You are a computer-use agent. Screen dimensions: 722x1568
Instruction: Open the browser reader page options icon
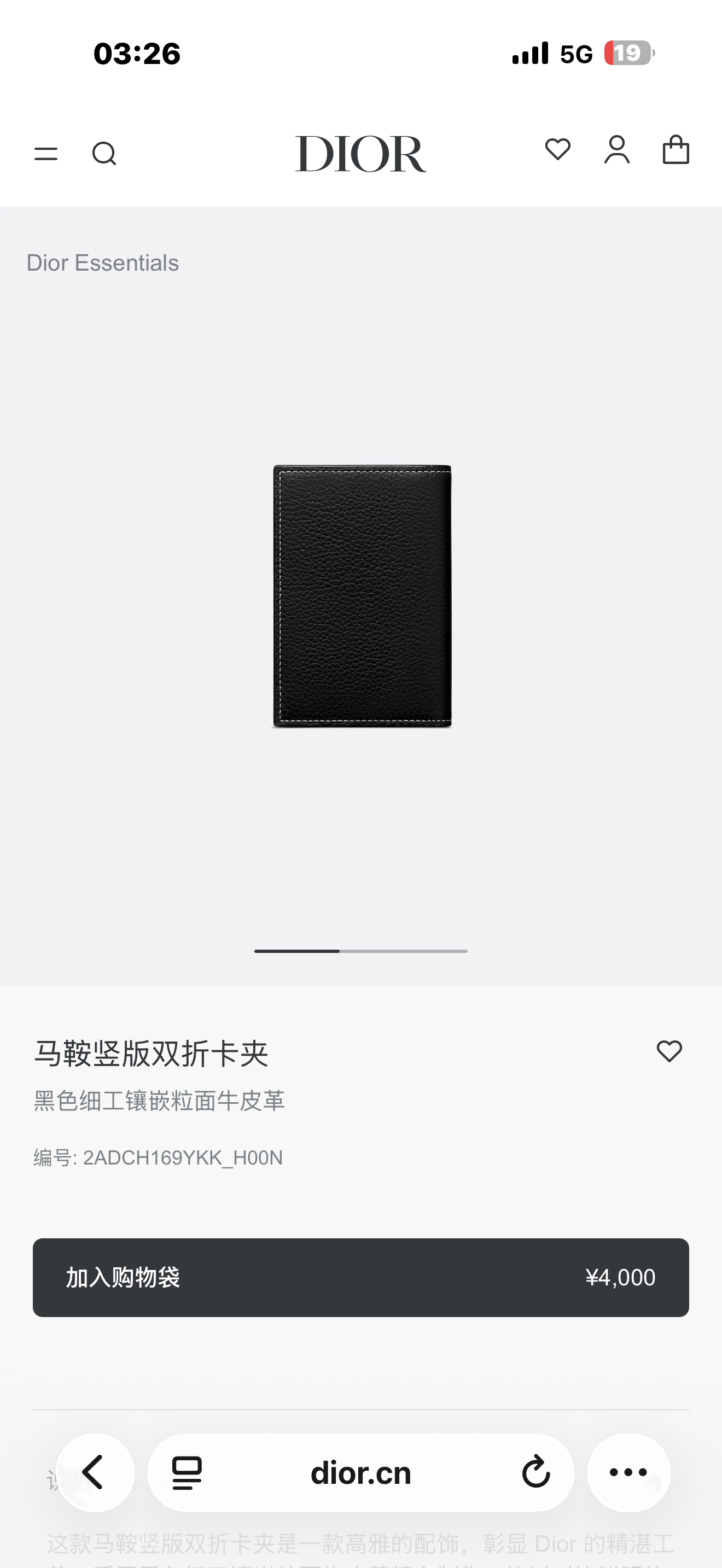(x=187, y=1473)
